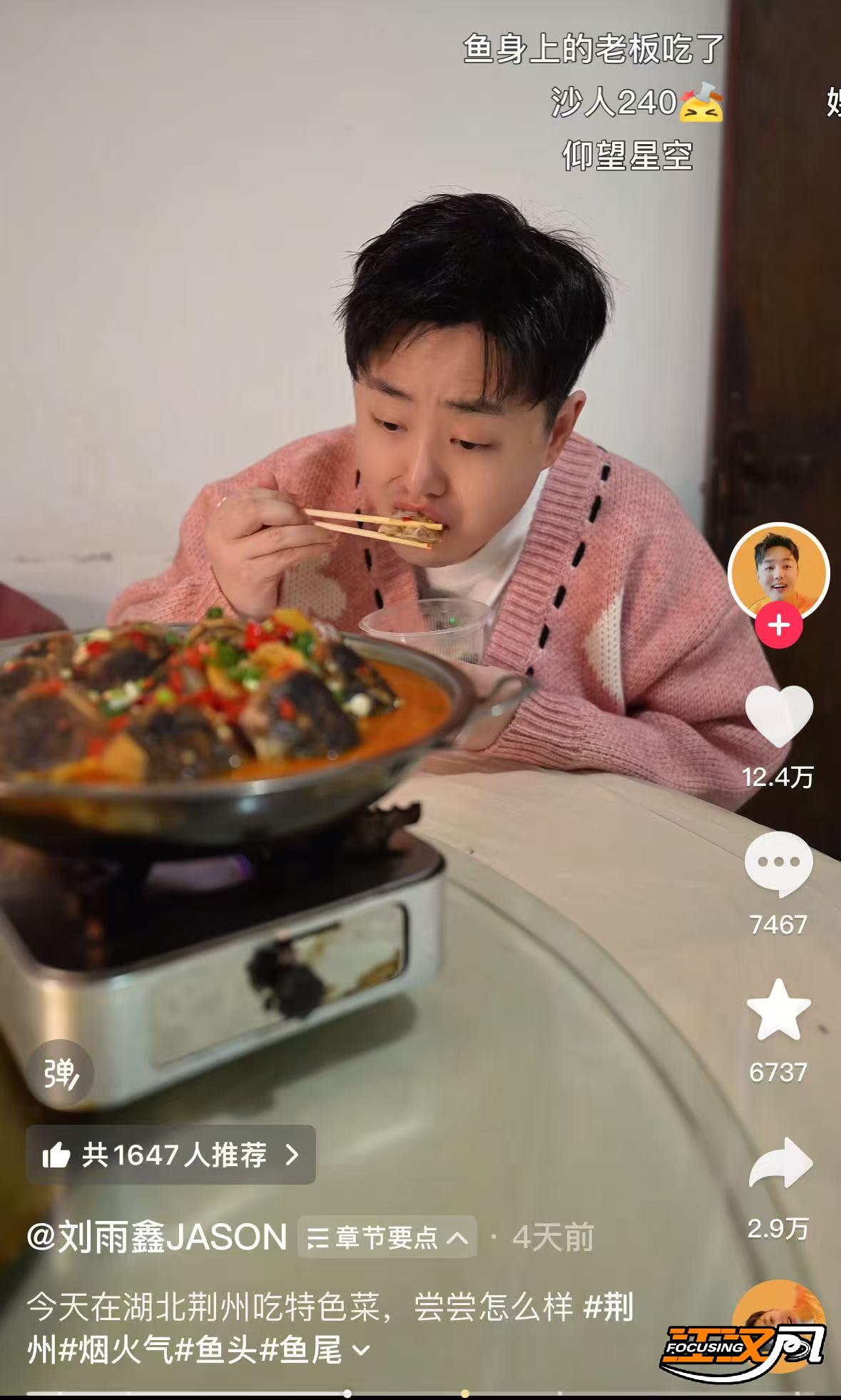Toggle the danmaku bullet comments button

coord(61,1073)
